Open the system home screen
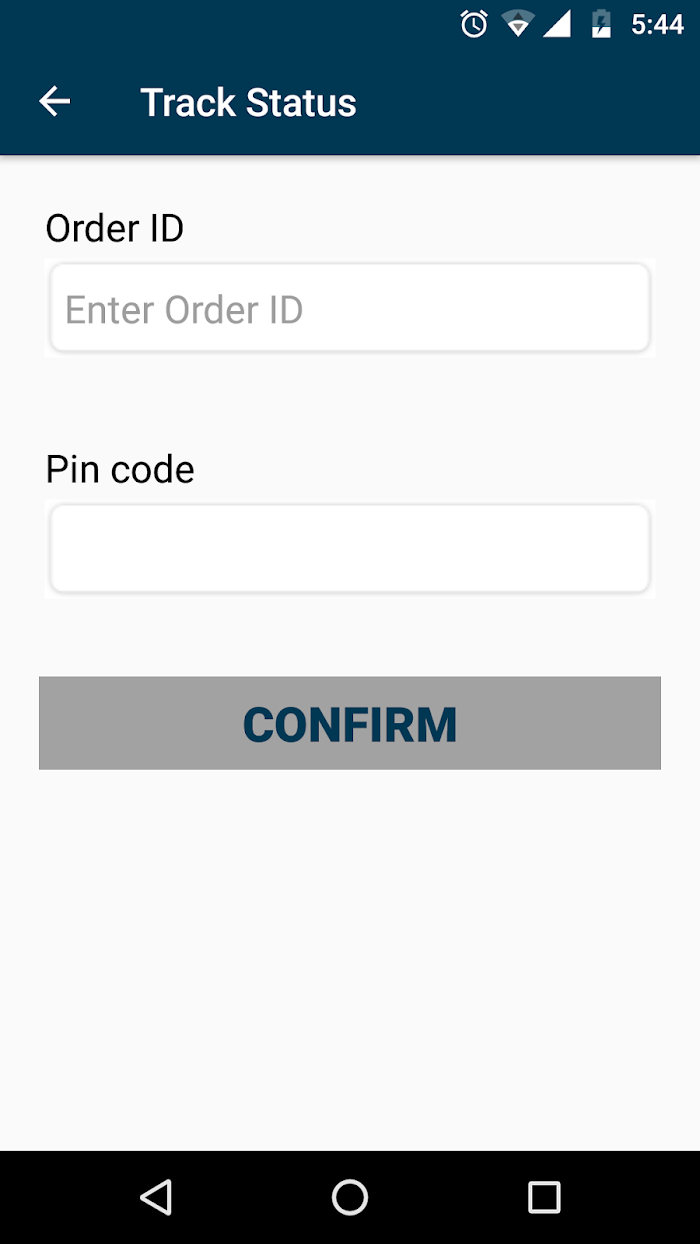Viewport: 700px width, 1244px height. tap(350, 1197)
